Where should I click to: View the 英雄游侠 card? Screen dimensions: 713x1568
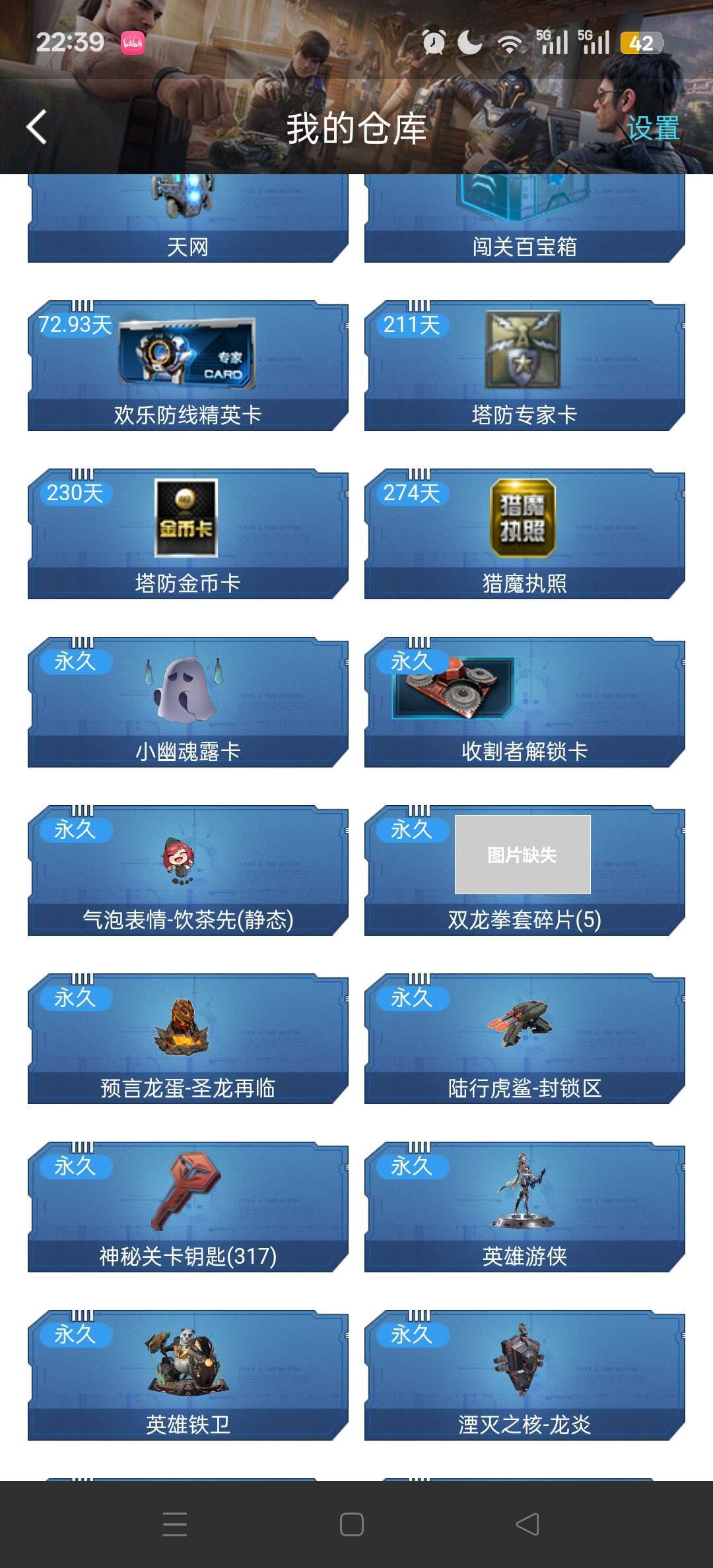point(524,1208)
